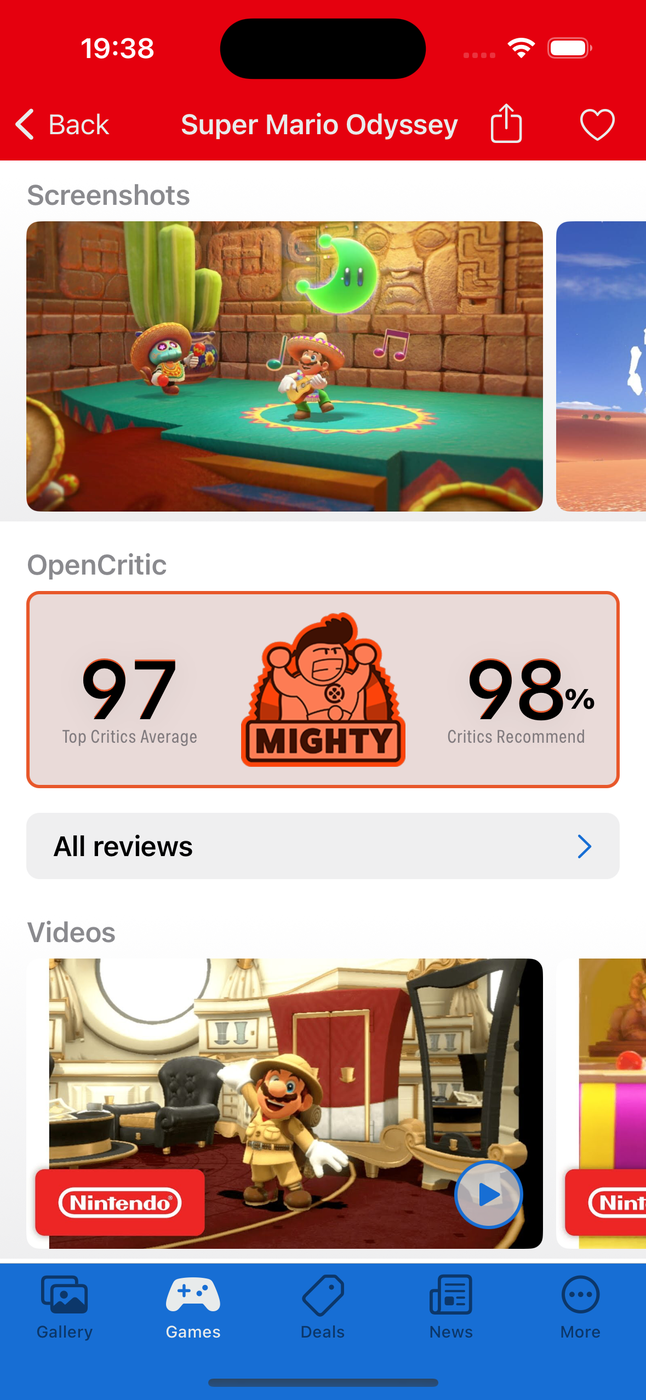
Task: Open the Mario sombrero screenshot
Action: (x=284, y=366)
